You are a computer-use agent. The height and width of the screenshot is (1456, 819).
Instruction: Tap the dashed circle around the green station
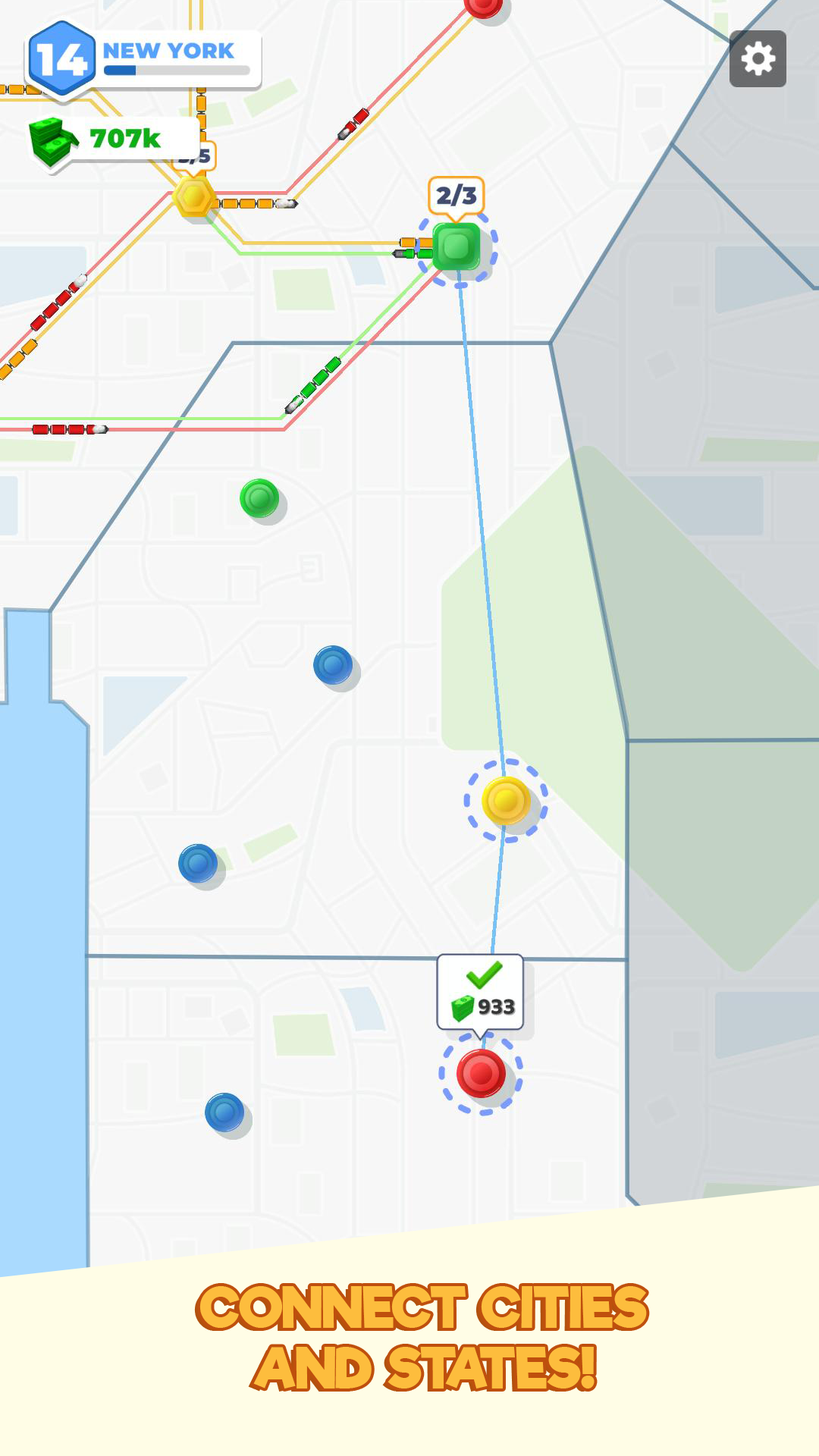(x=458, y=250)
